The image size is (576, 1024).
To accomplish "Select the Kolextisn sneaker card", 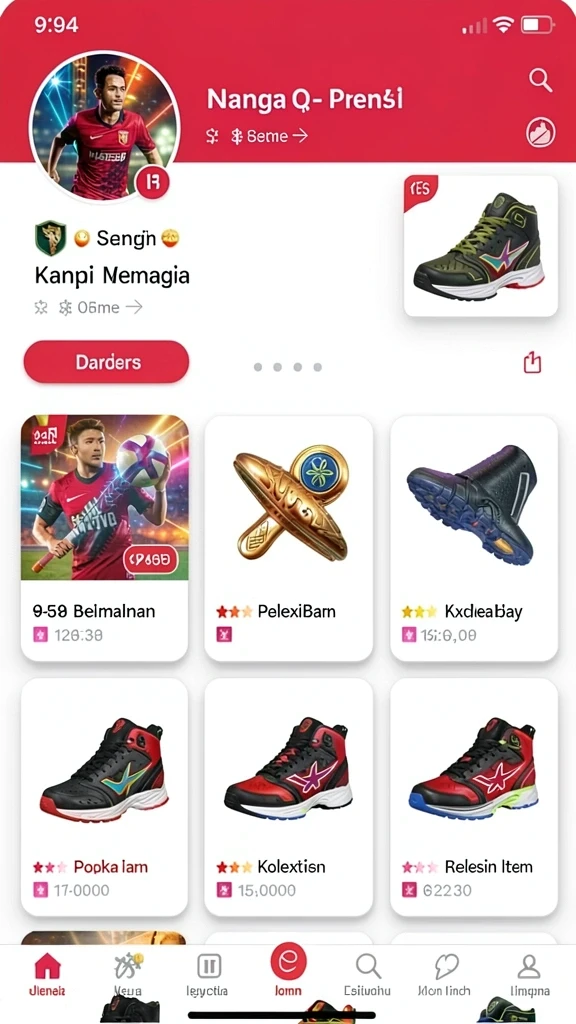I will (289, 797).
